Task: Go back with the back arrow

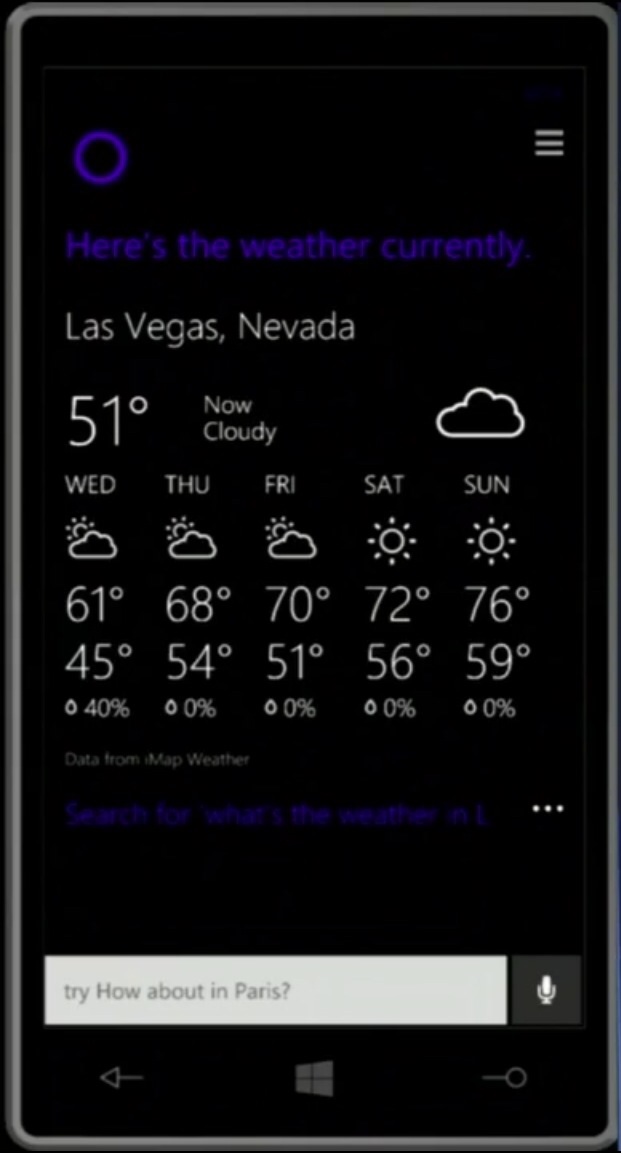Action: (x=122, y=1077)
